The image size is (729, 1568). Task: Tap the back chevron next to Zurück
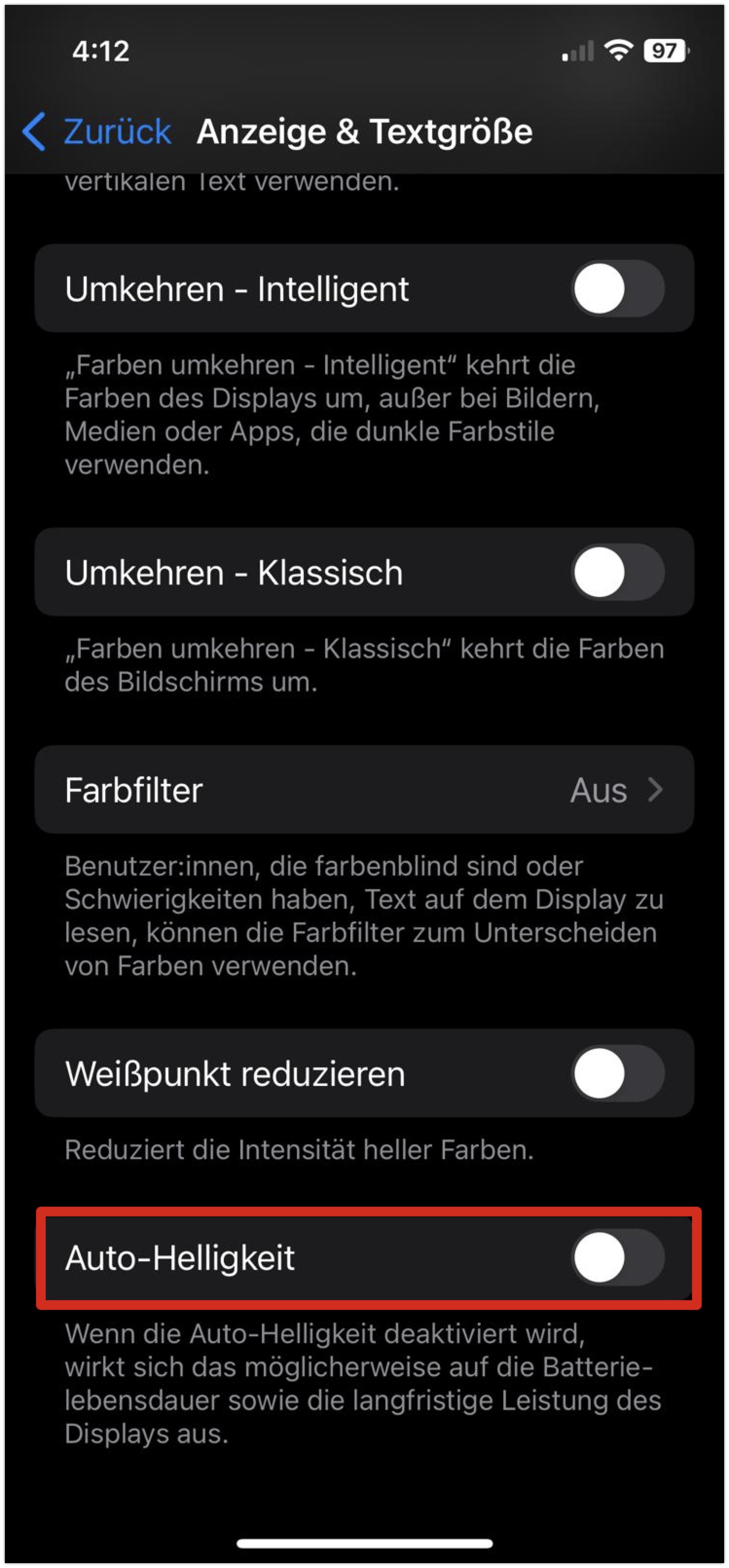click(x=35, y=131)
